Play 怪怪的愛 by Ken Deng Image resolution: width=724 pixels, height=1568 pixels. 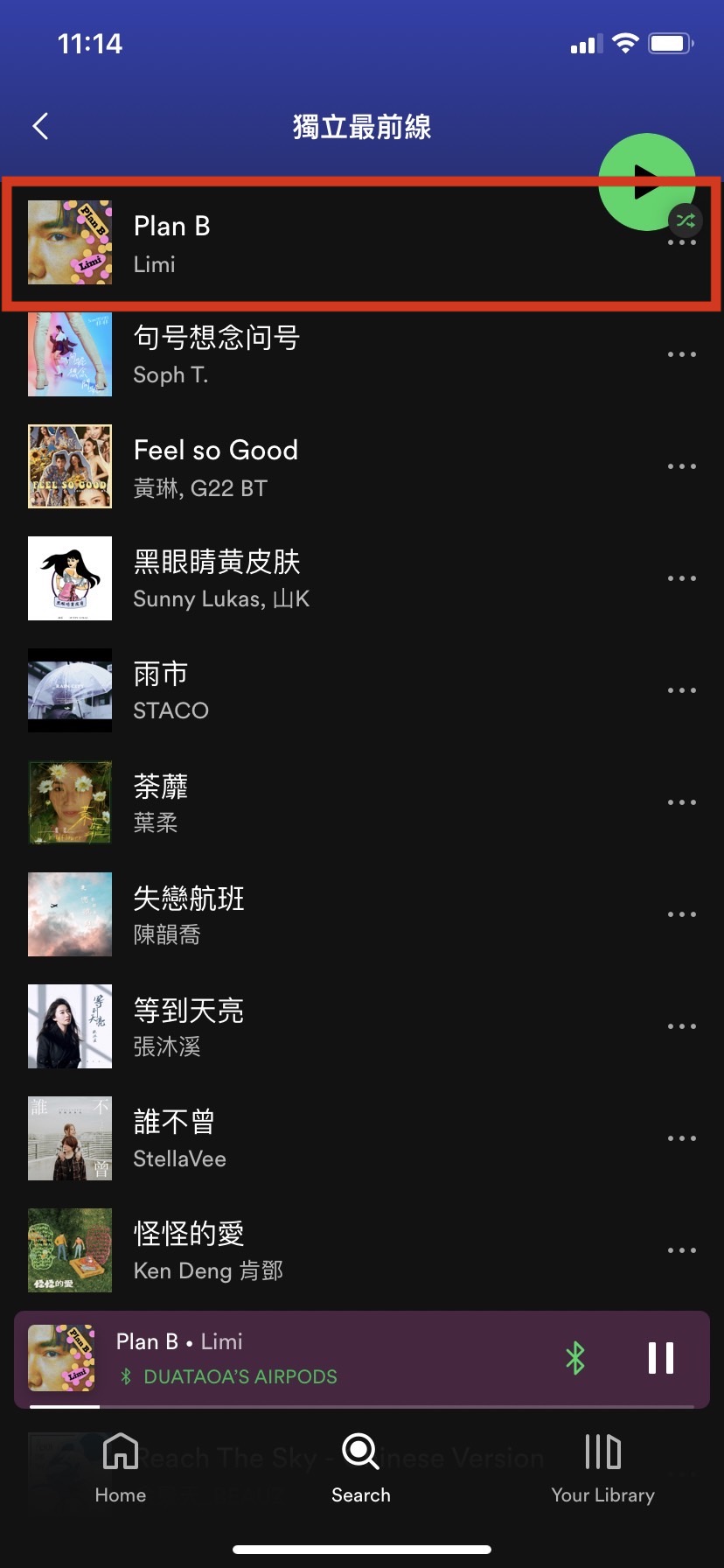(x=262, y=1251)
